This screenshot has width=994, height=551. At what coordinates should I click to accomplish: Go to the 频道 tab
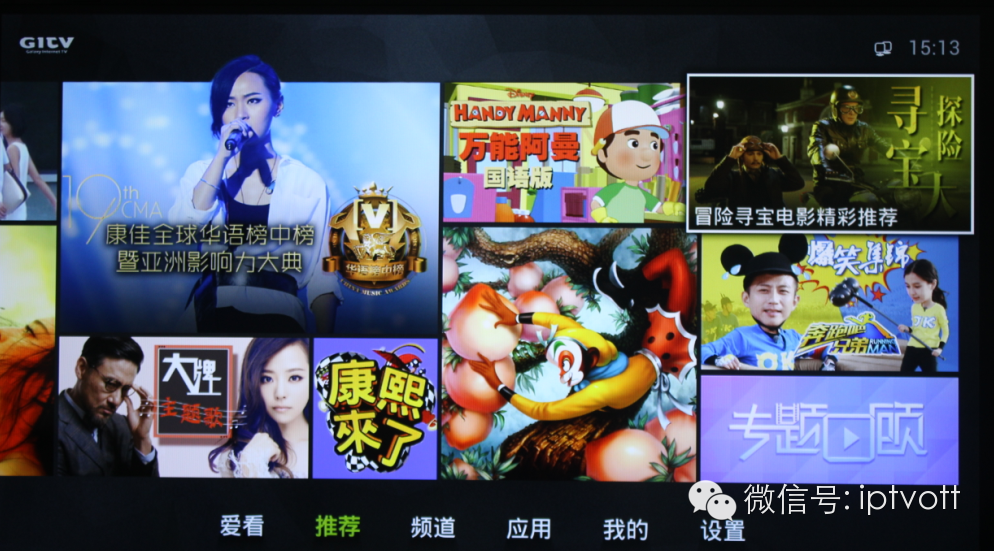(433, 527)
